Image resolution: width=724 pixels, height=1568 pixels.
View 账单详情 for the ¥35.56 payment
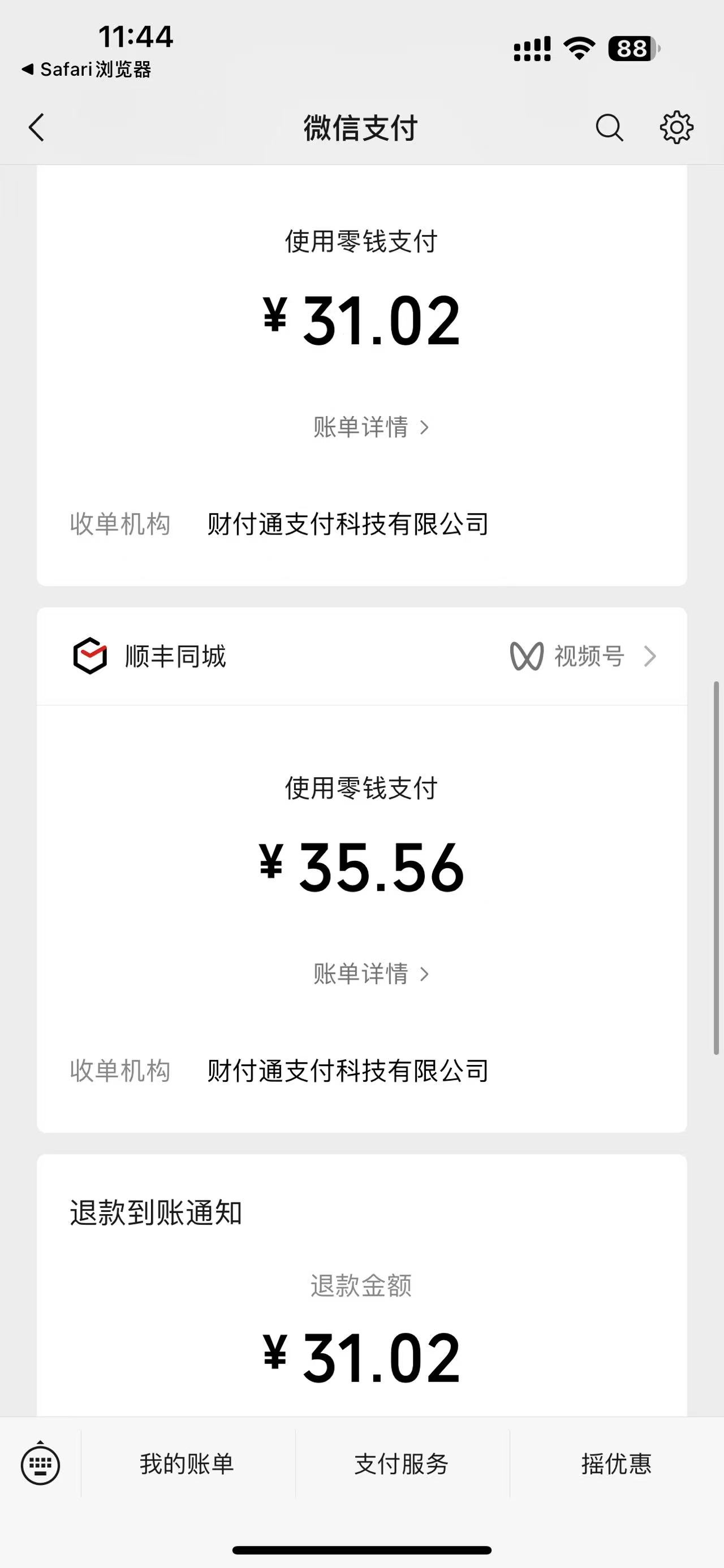coord(371,974)
